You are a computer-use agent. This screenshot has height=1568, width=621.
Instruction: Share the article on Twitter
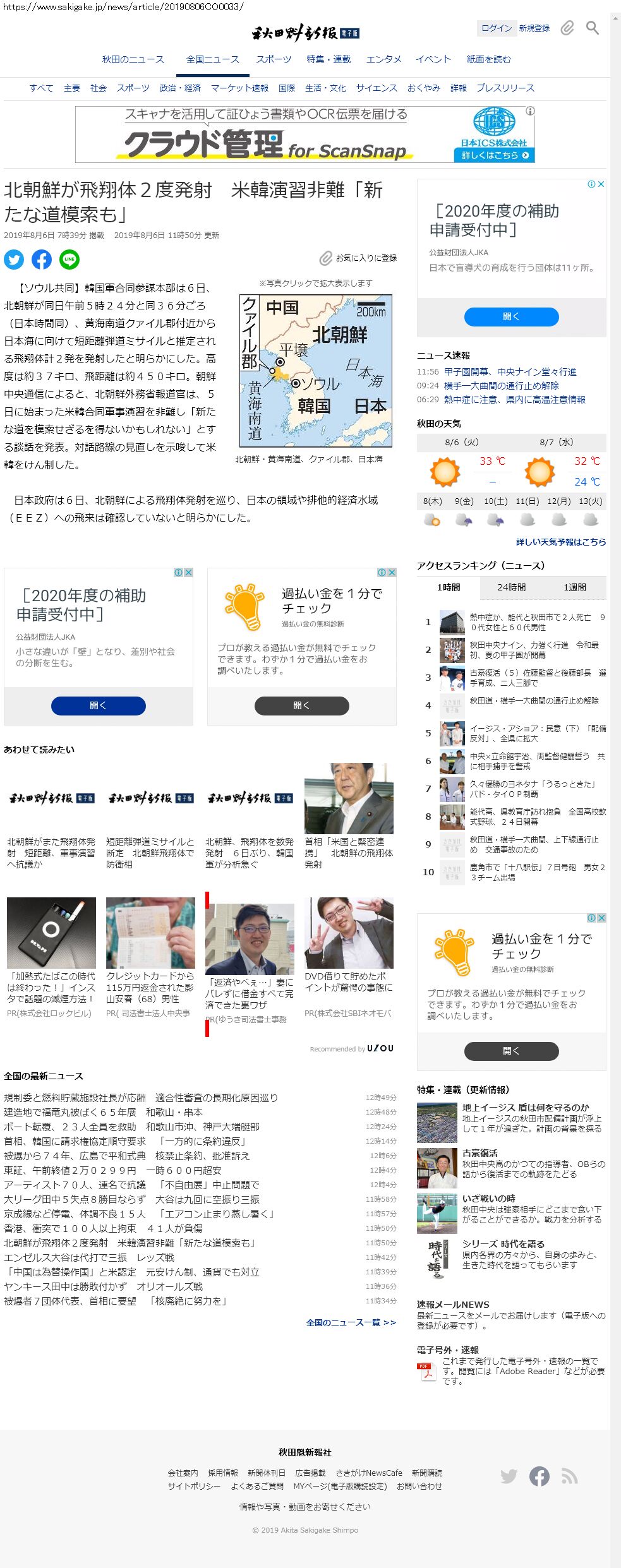(x=14, y=260)
